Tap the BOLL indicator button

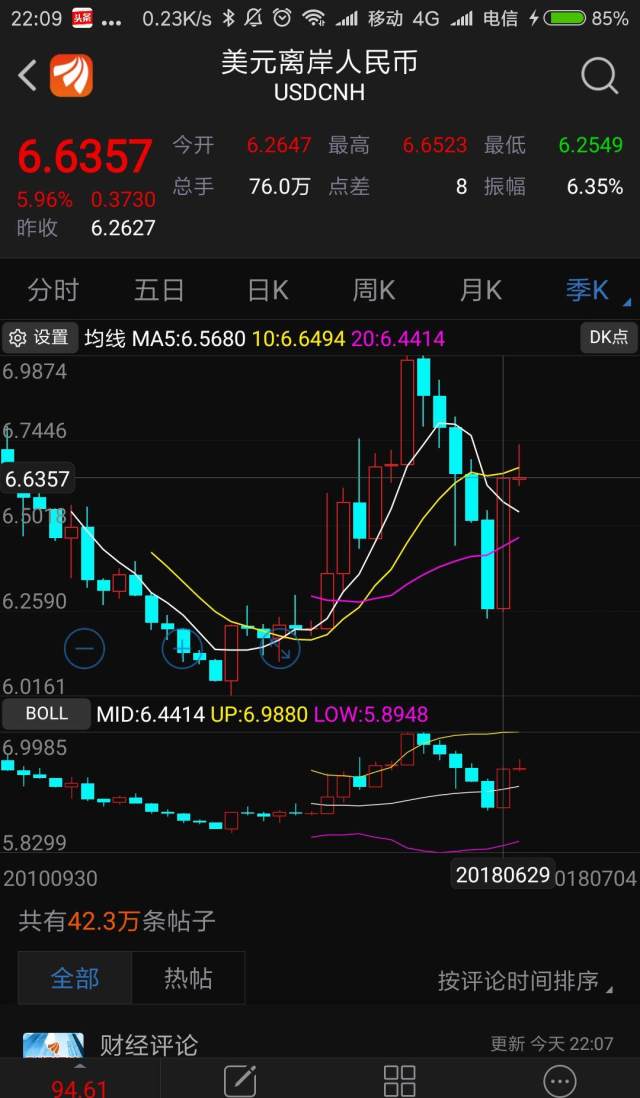46,714
